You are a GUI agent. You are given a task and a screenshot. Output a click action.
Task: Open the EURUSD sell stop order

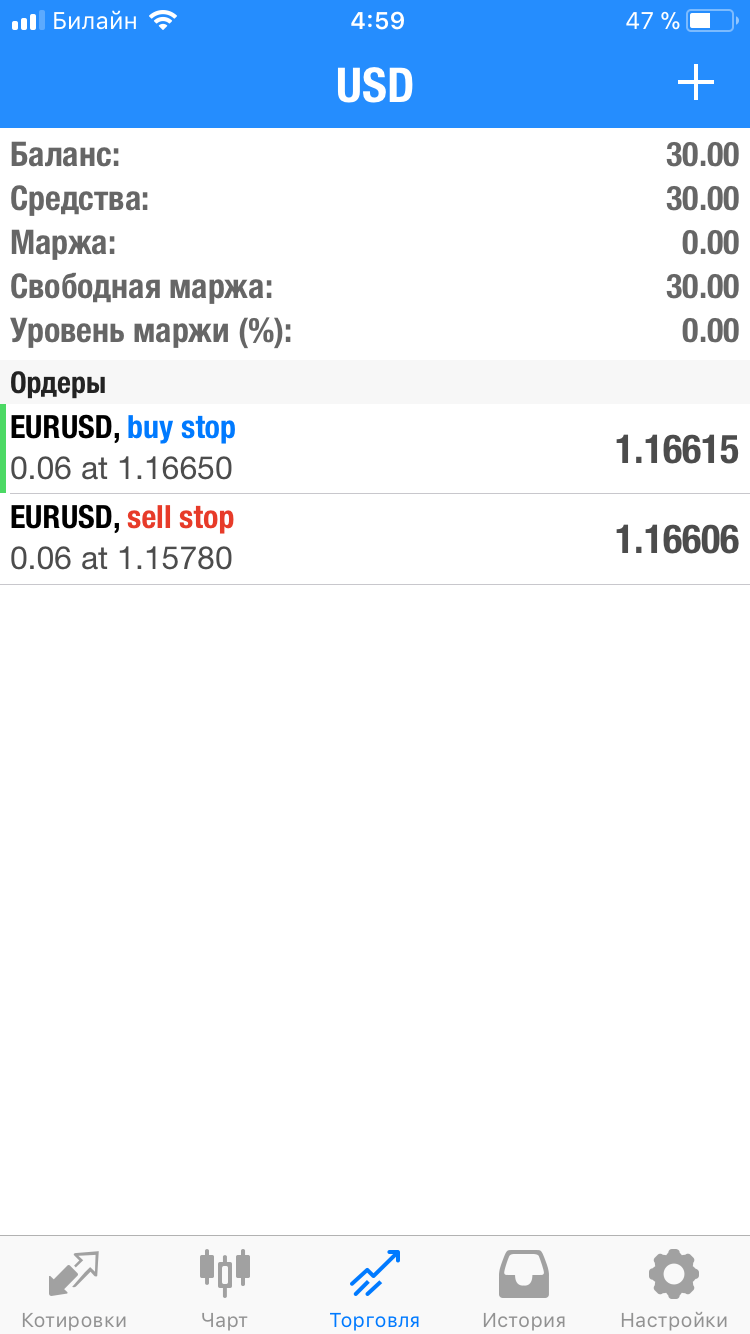tap(375, 539)
